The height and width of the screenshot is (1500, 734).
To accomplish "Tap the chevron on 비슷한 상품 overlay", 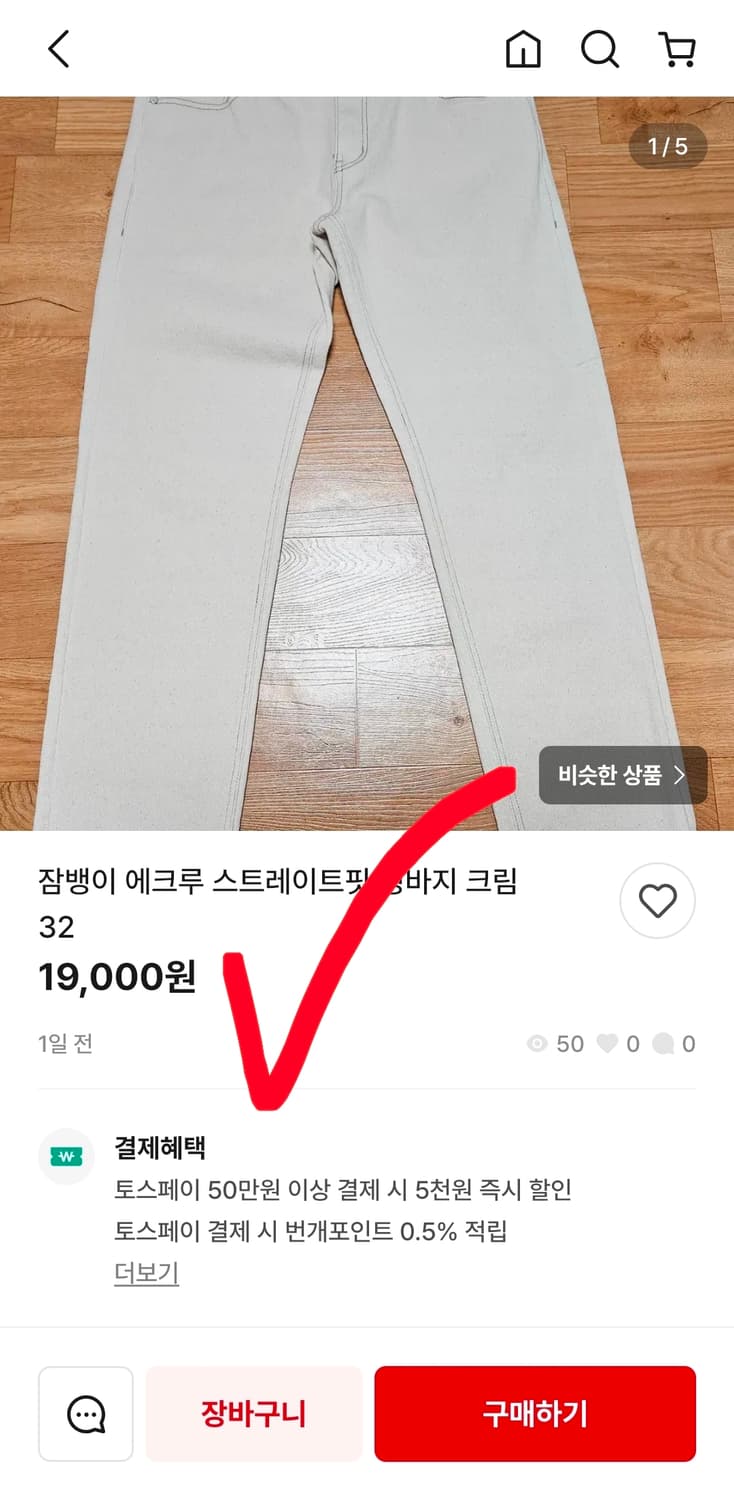I will point(683,775).
